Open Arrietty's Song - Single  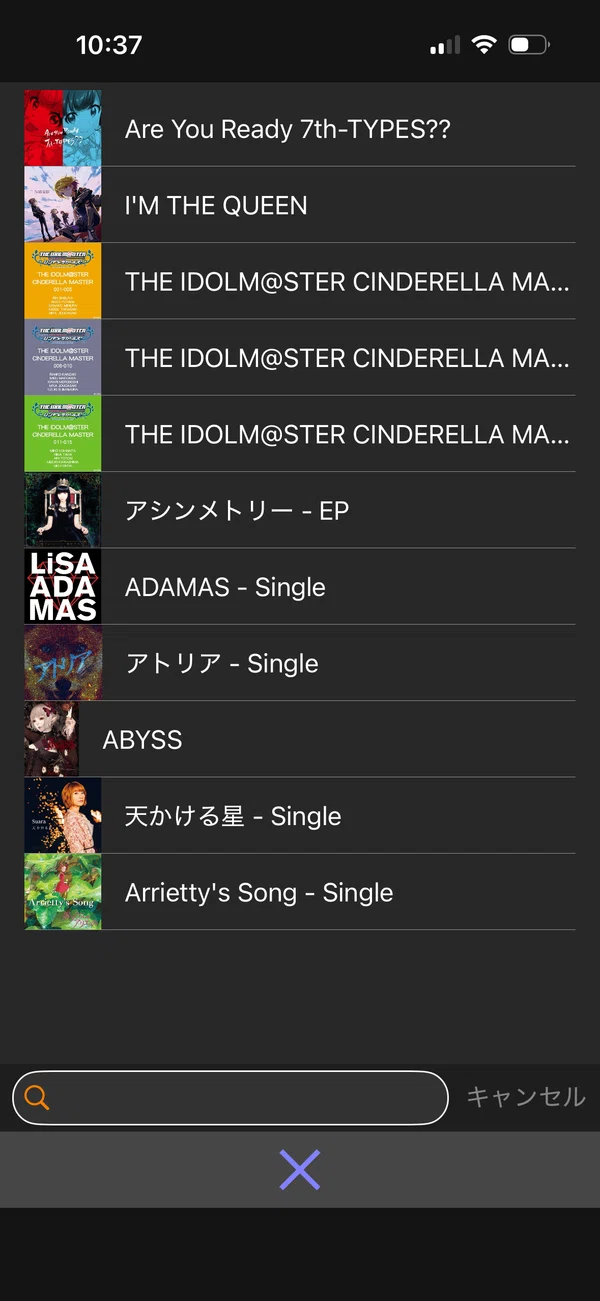tap(300, 892)
